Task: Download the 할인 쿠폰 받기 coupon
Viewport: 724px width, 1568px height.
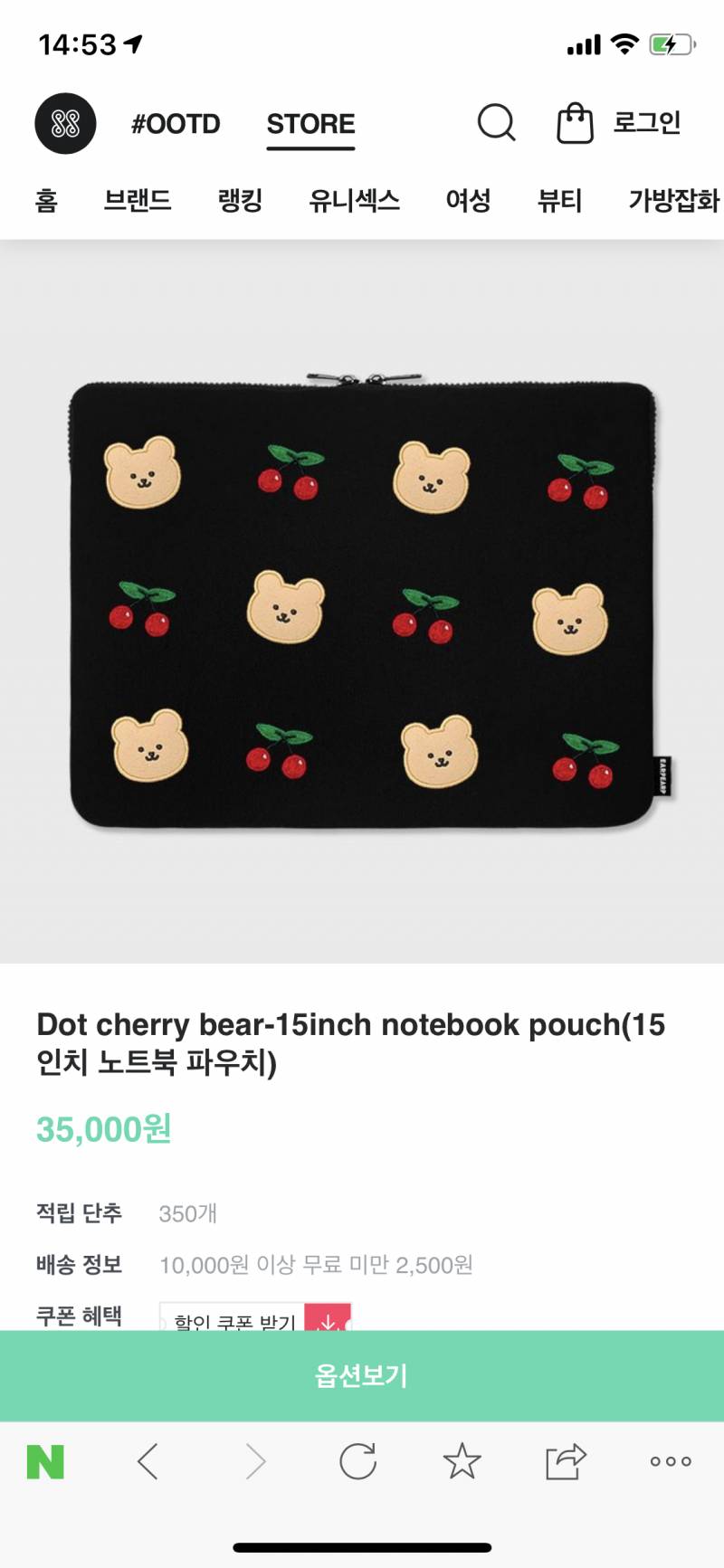Action: (x=255, y=1318)
